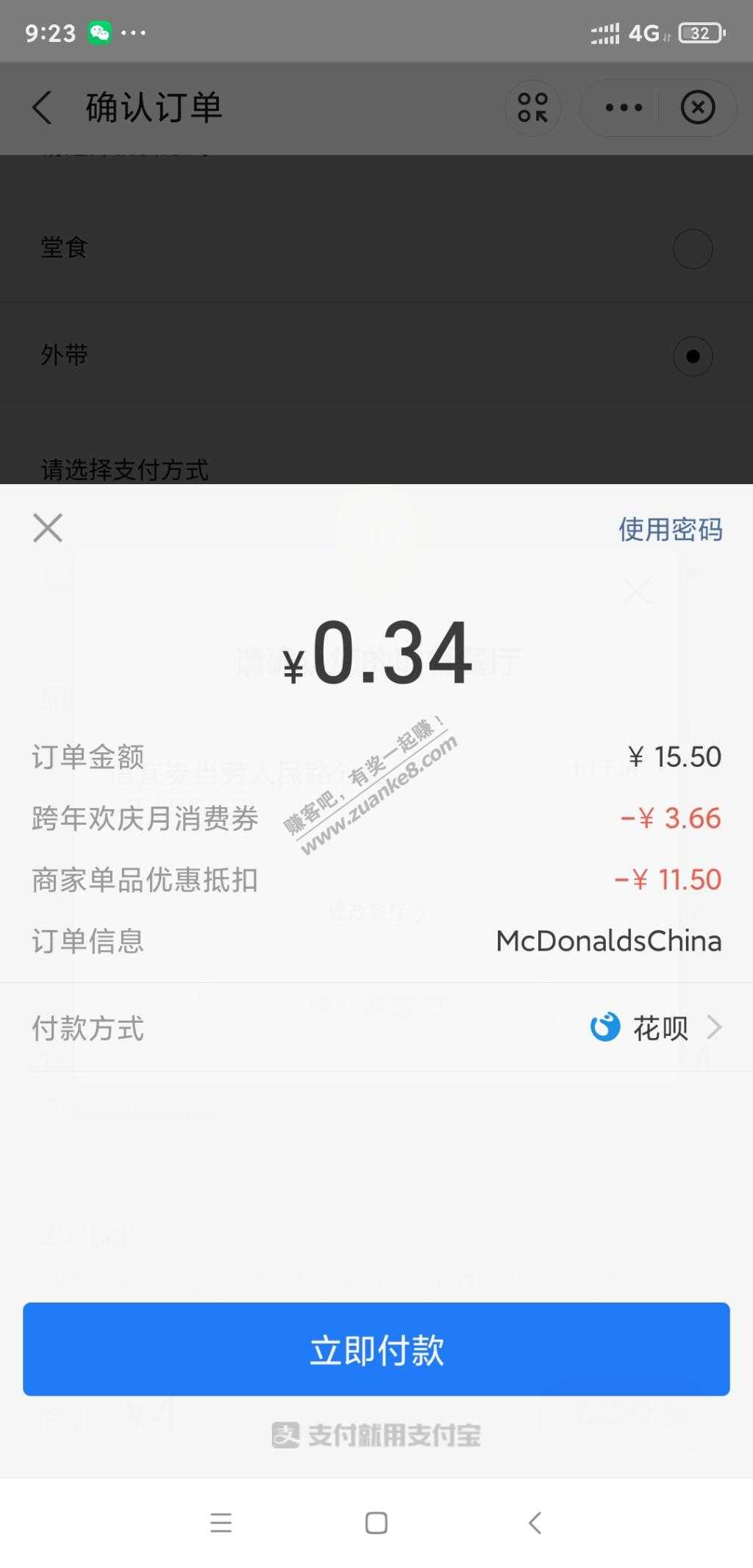Choose 使用密码 to pay with password
Screen dimensions: 753x1568
670,529
